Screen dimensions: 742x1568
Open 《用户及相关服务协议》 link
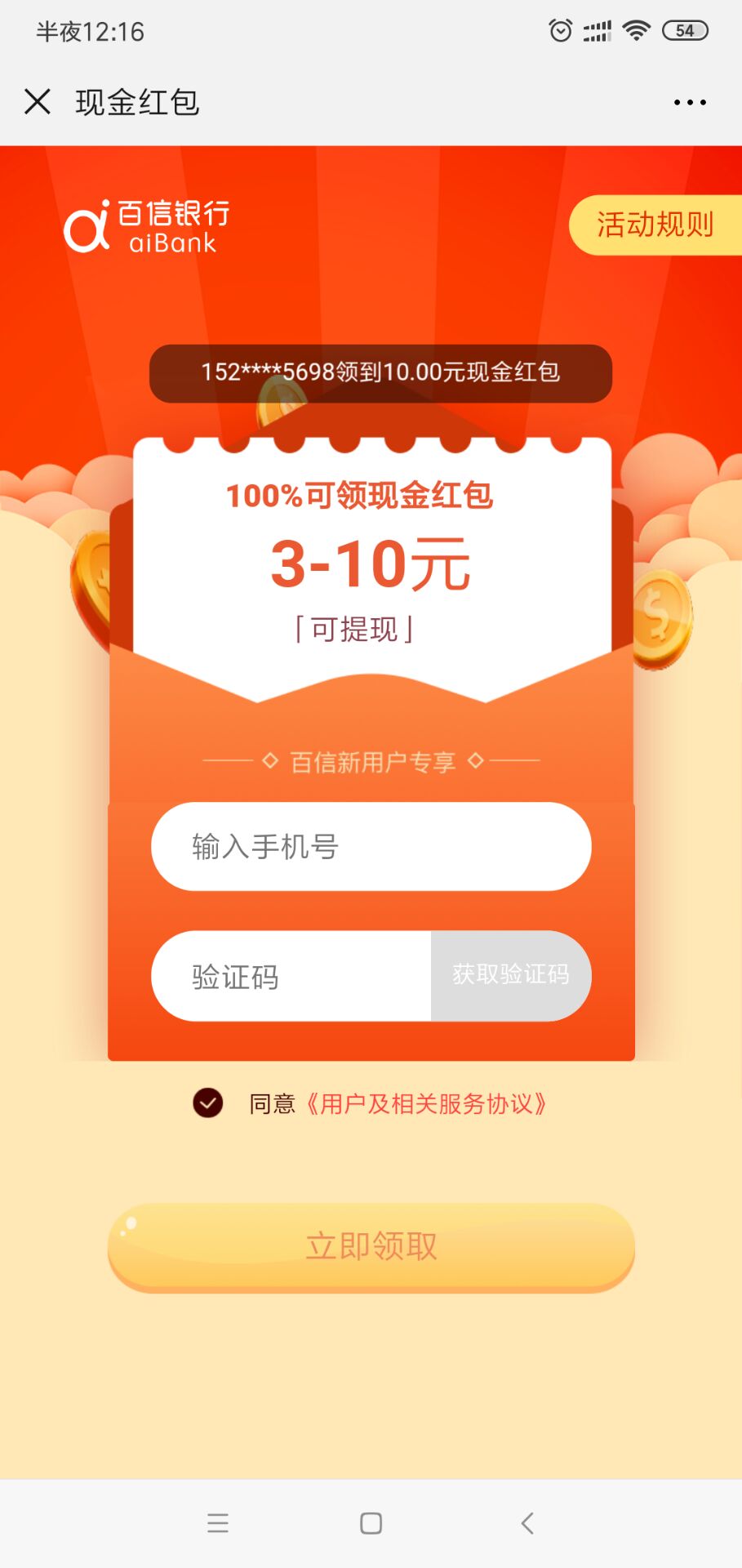(424, 1104)
